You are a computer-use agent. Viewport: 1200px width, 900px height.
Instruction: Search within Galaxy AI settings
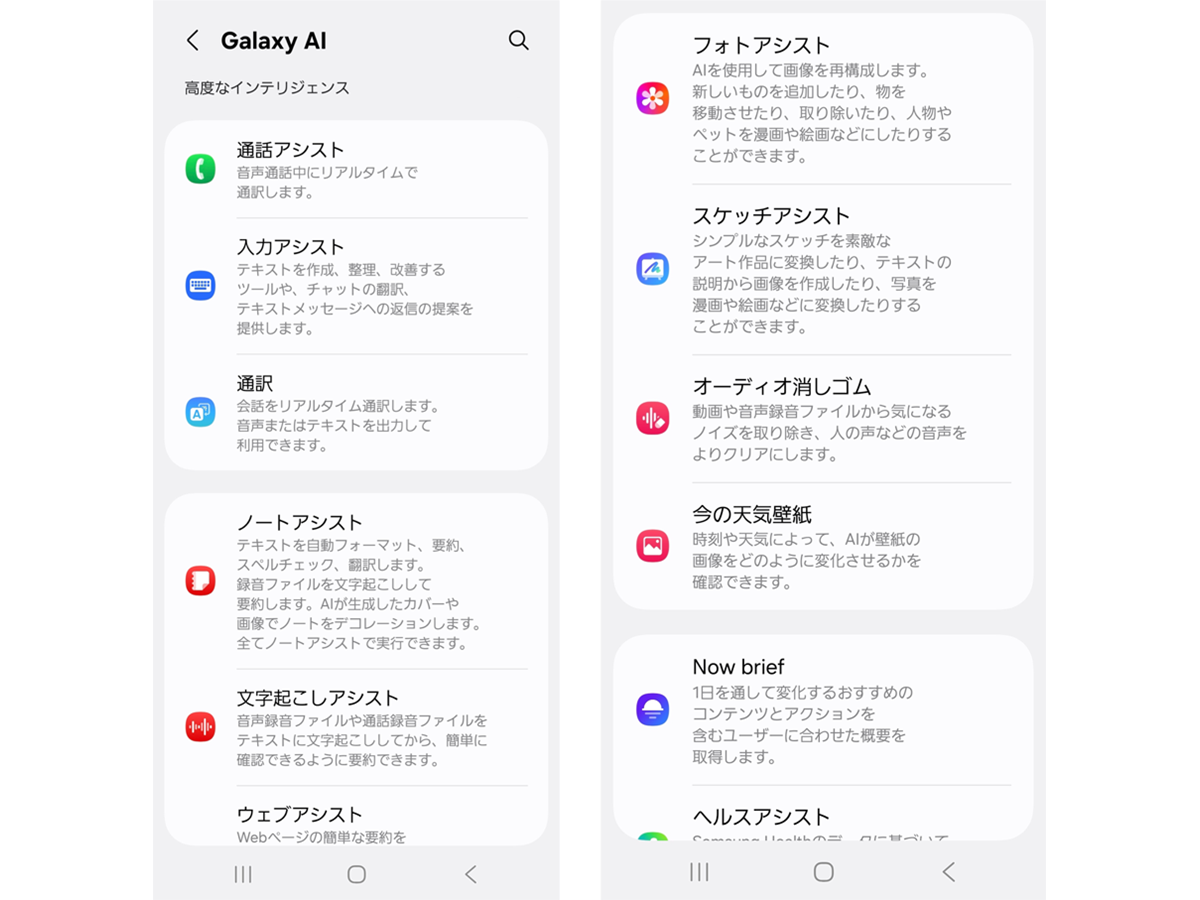518,40
